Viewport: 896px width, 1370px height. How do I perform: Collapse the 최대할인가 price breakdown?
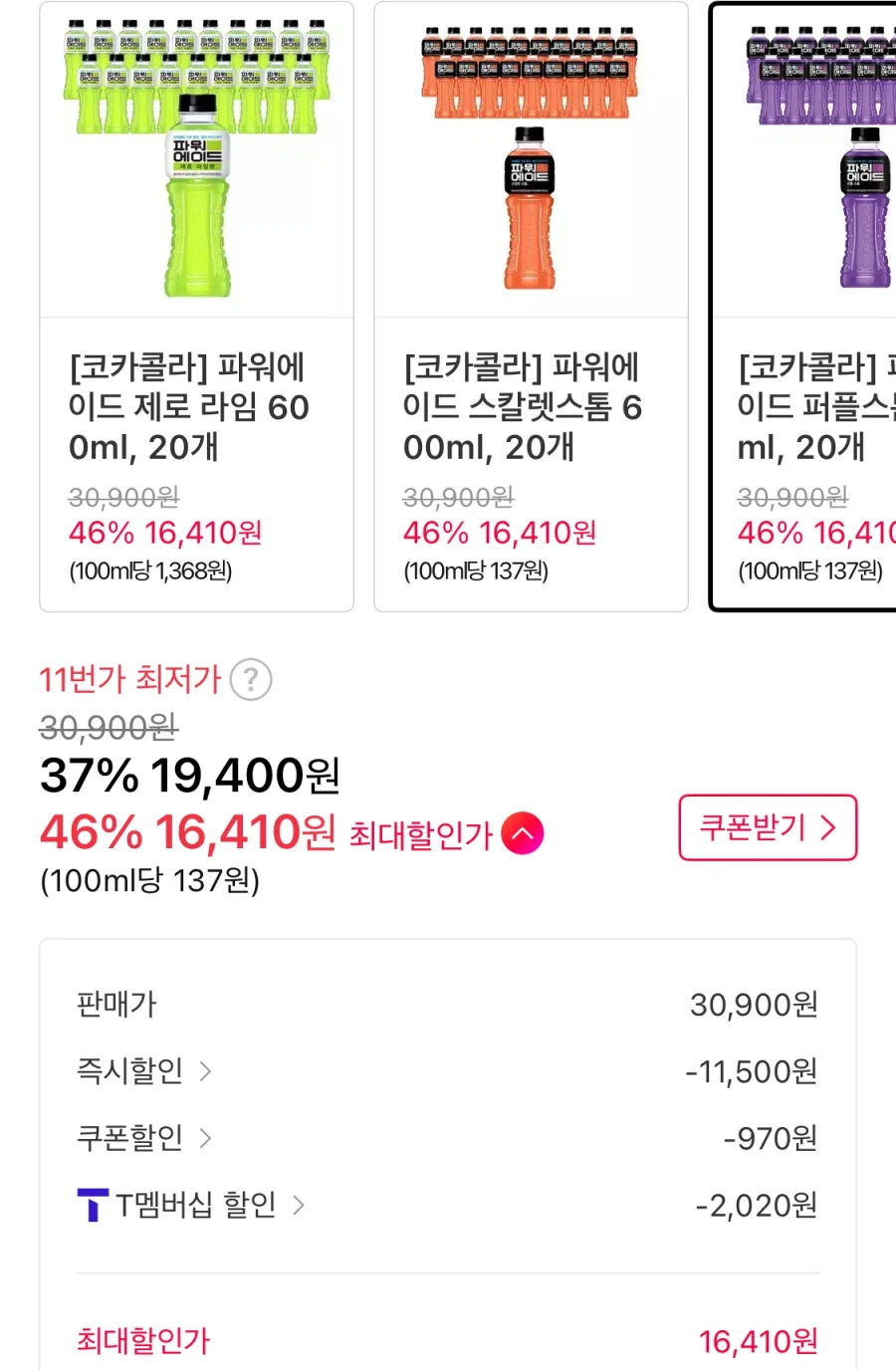coord(525,833)
